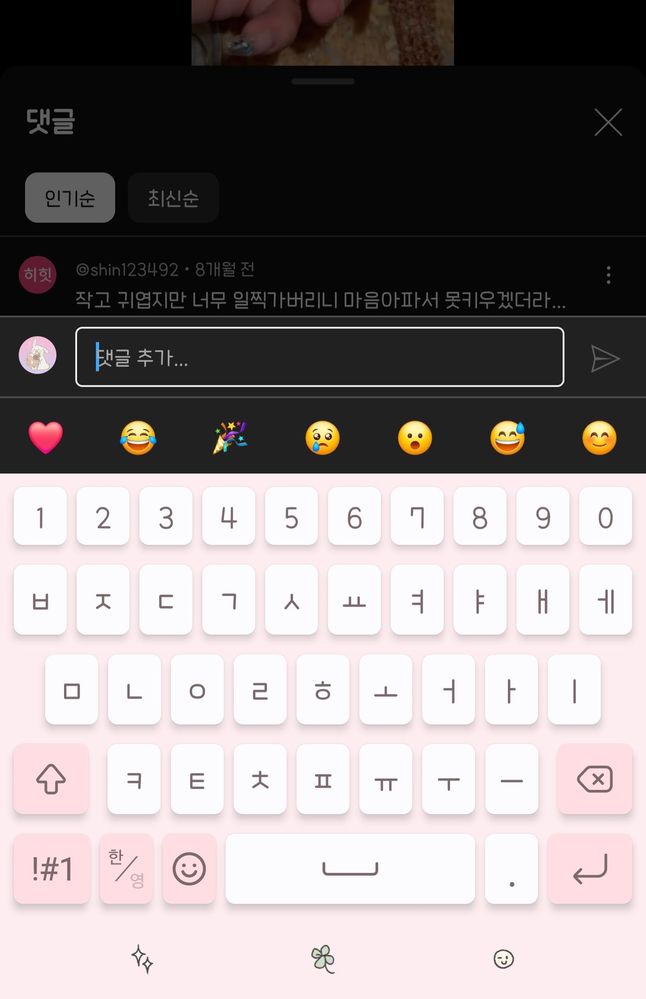Toggle the 한/영 language key

tap(126, 869)
